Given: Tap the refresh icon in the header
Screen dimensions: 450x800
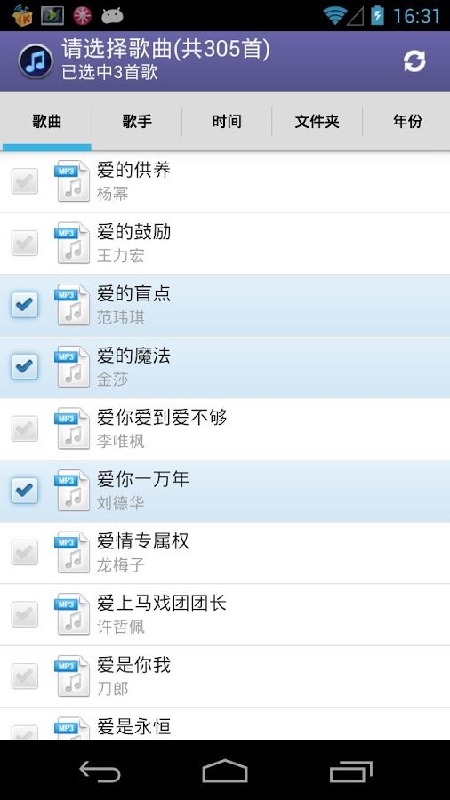Looking at the screenshot, I should 414,61.
